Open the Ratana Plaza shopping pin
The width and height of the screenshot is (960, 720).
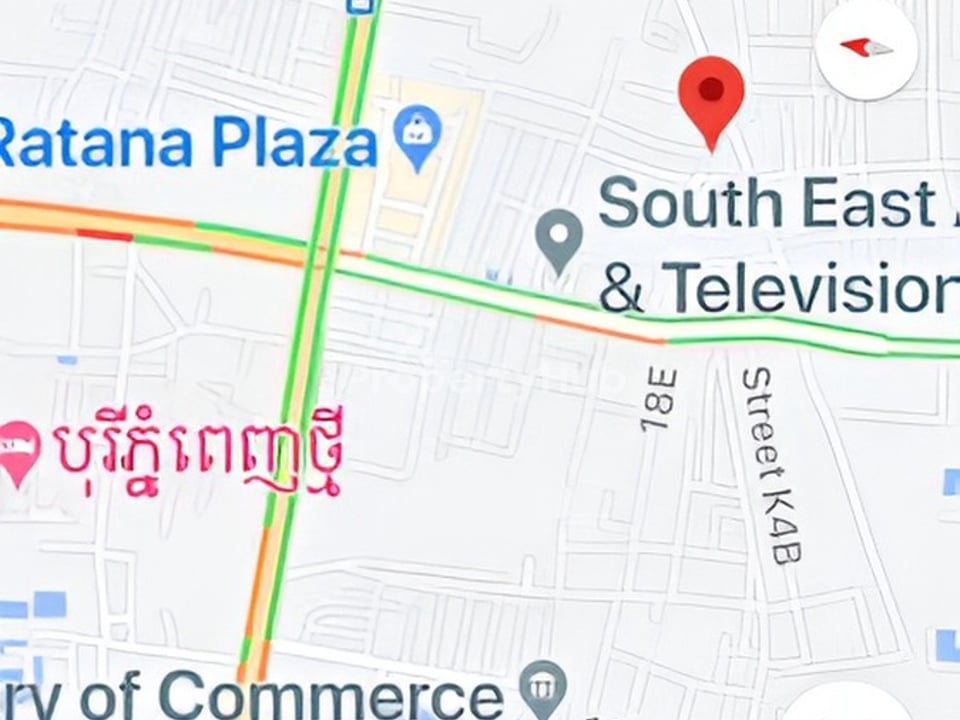[417, 135]
